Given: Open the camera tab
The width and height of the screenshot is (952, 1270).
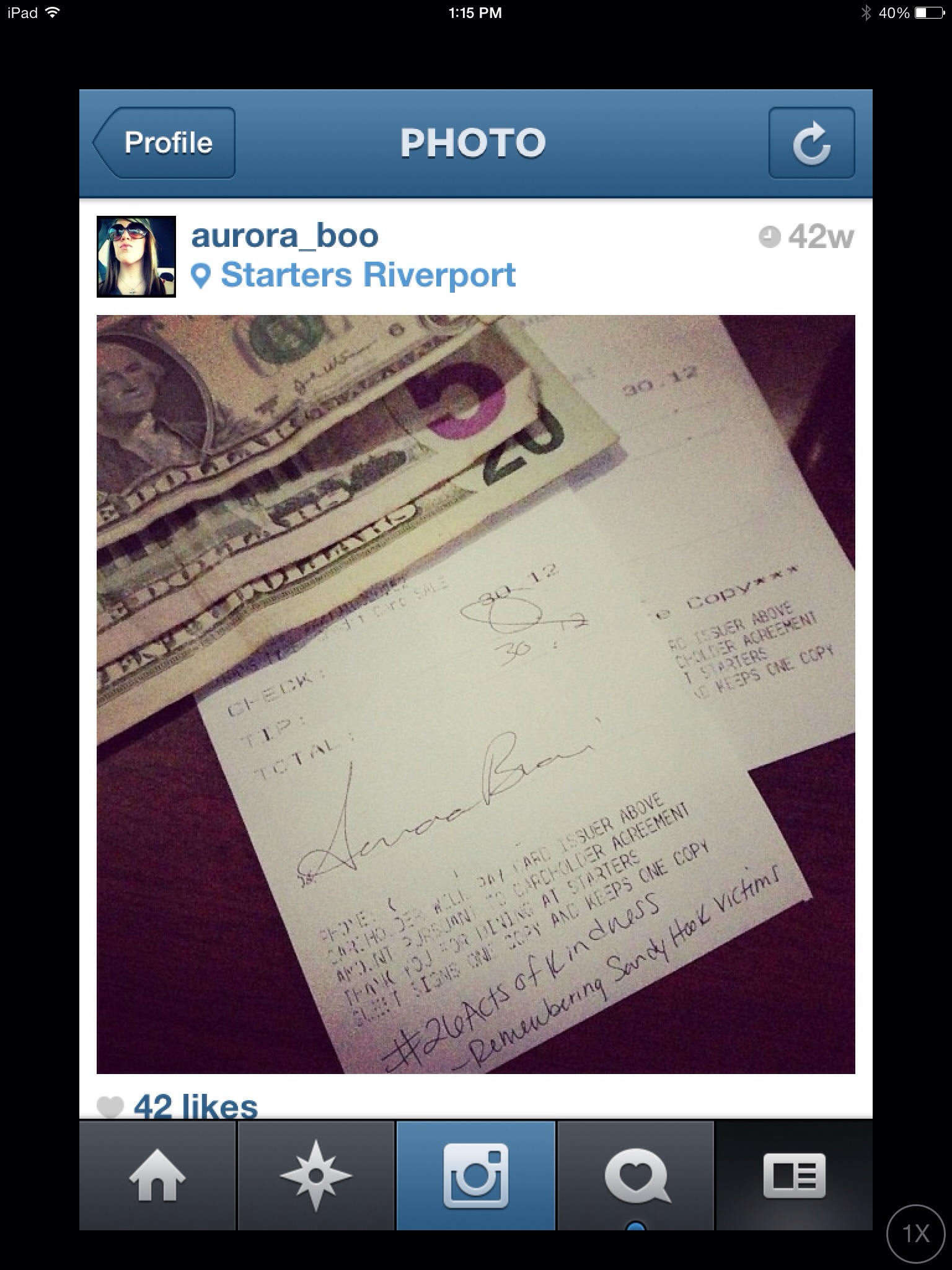Looking at the screenshot, I should click(475, 1176).
